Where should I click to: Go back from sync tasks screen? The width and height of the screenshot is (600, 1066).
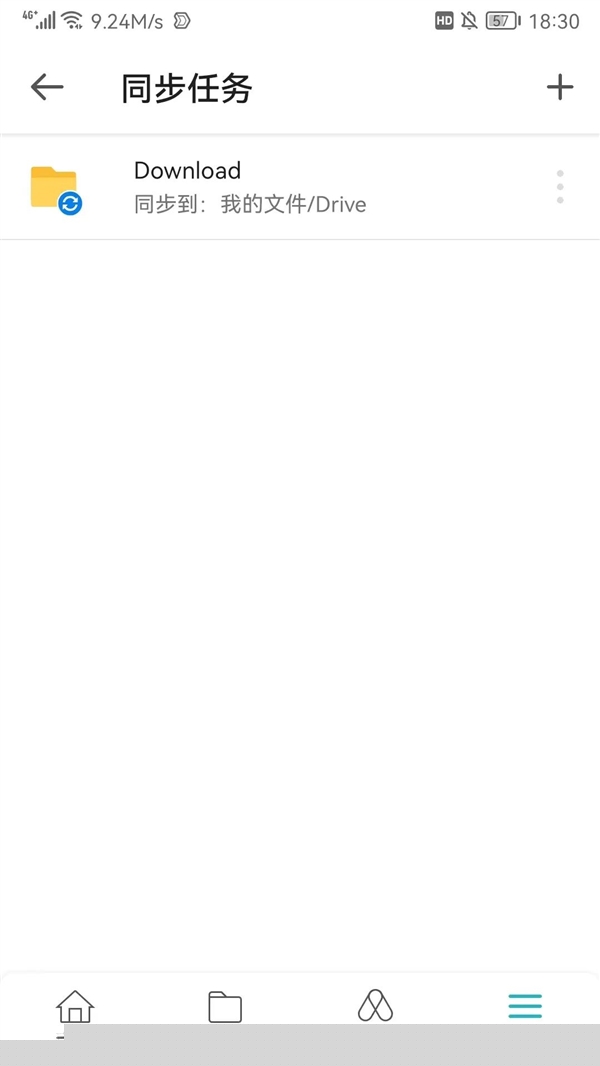[47, 88]
